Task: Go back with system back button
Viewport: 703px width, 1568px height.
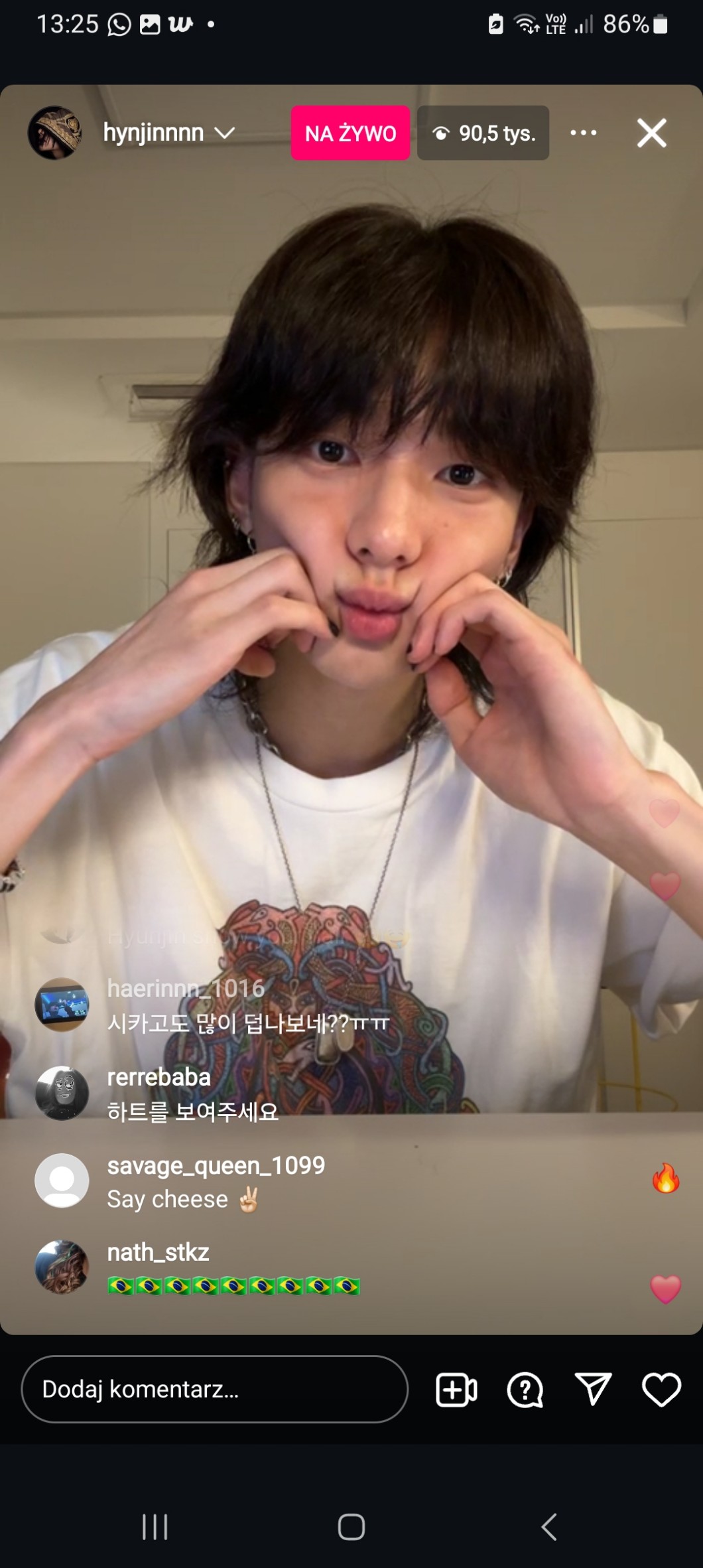Action: (x=548, y=1527)
